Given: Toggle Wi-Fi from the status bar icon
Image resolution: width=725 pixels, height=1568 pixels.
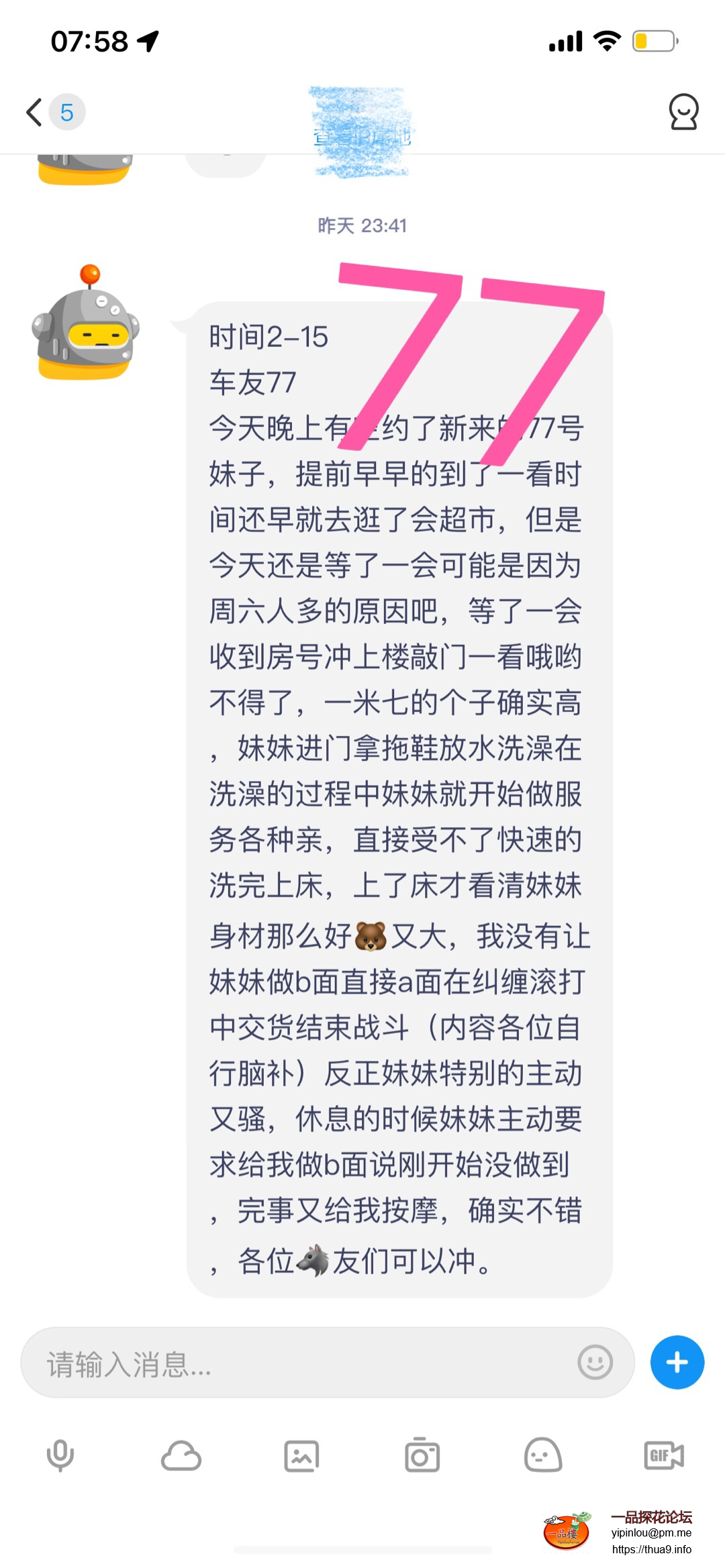Looking at the screenshot, I should pyautogui.click(x=605, y=40).
